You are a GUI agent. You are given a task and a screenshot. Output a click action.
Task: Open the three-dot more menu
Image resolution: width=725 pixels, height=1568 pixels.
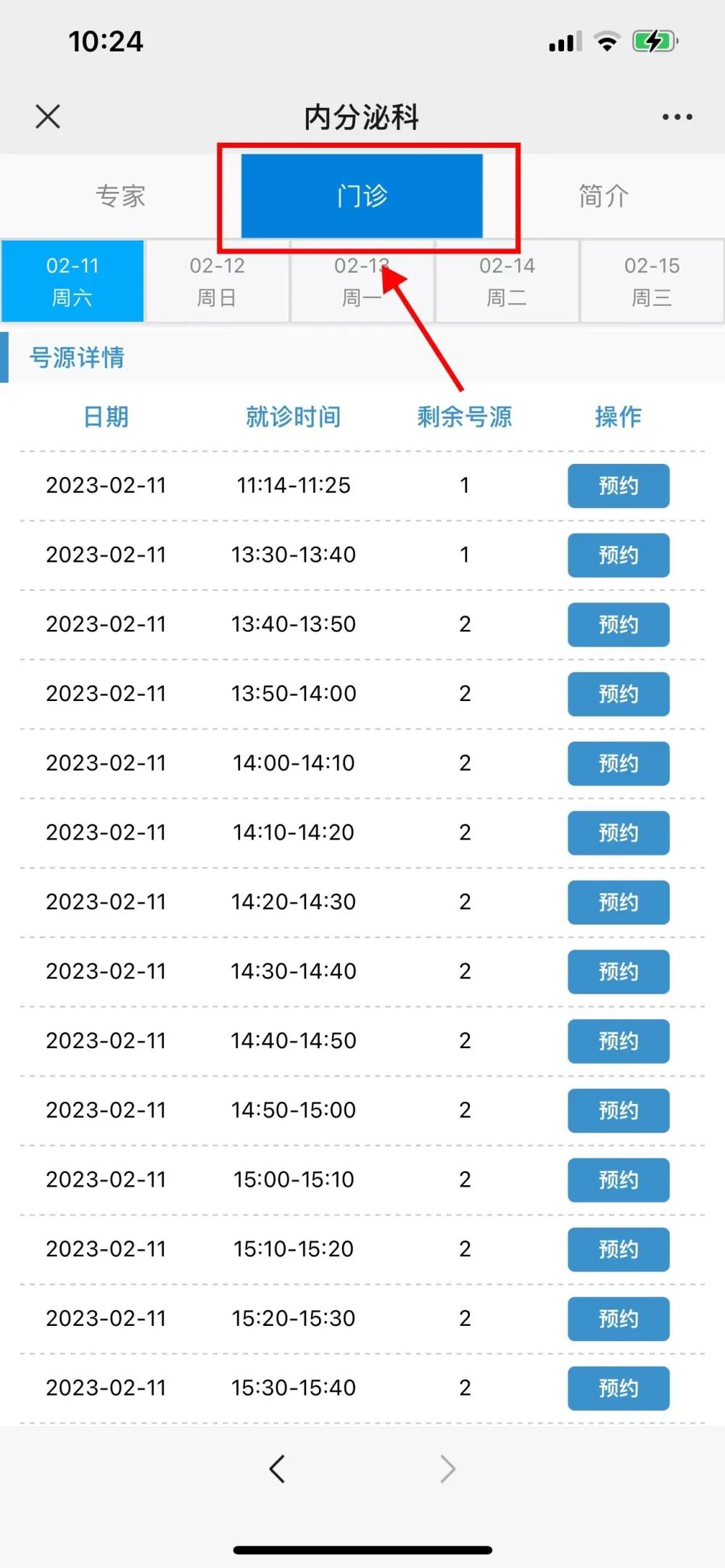(677, 117)
